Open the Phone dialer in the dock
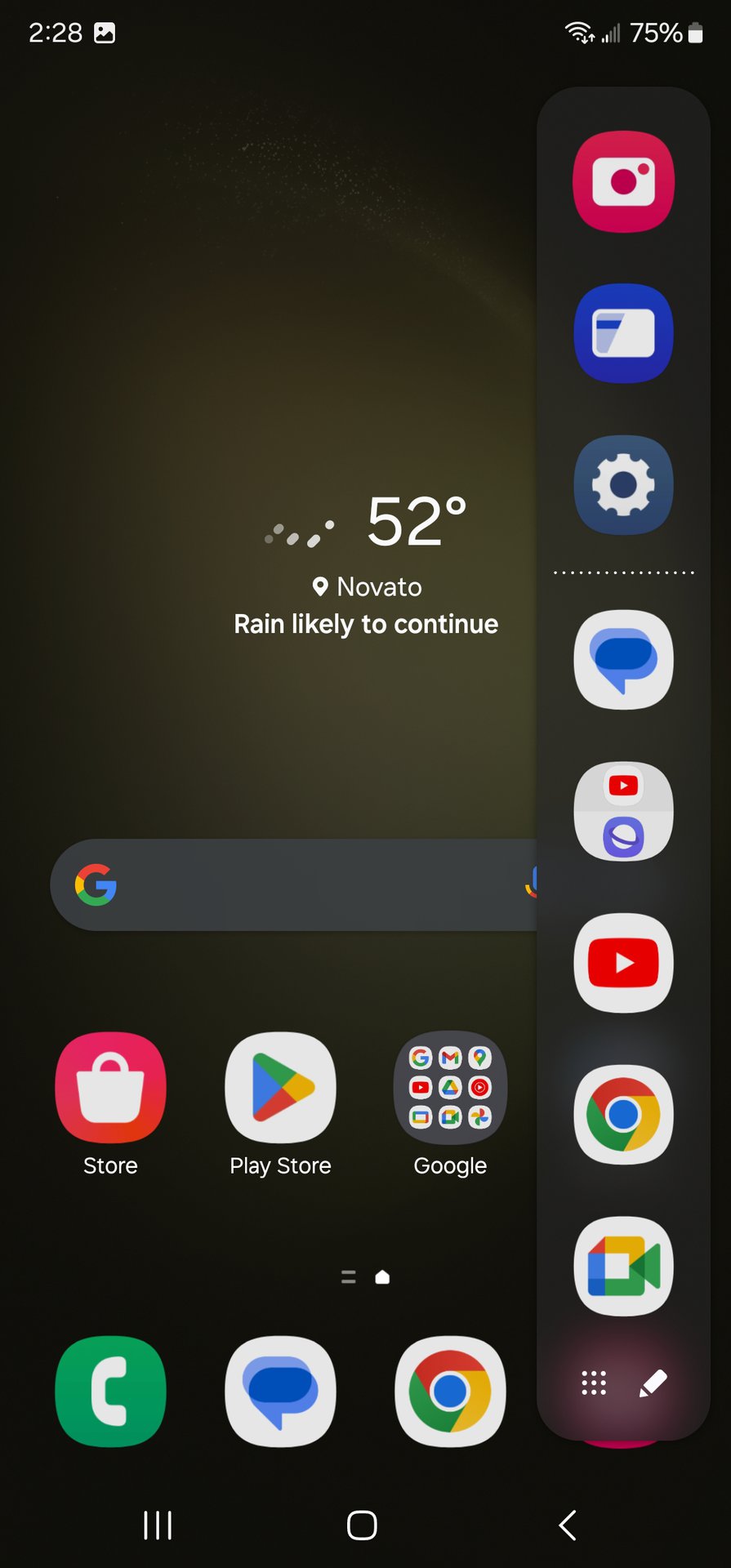 (x=110, y=1392)
